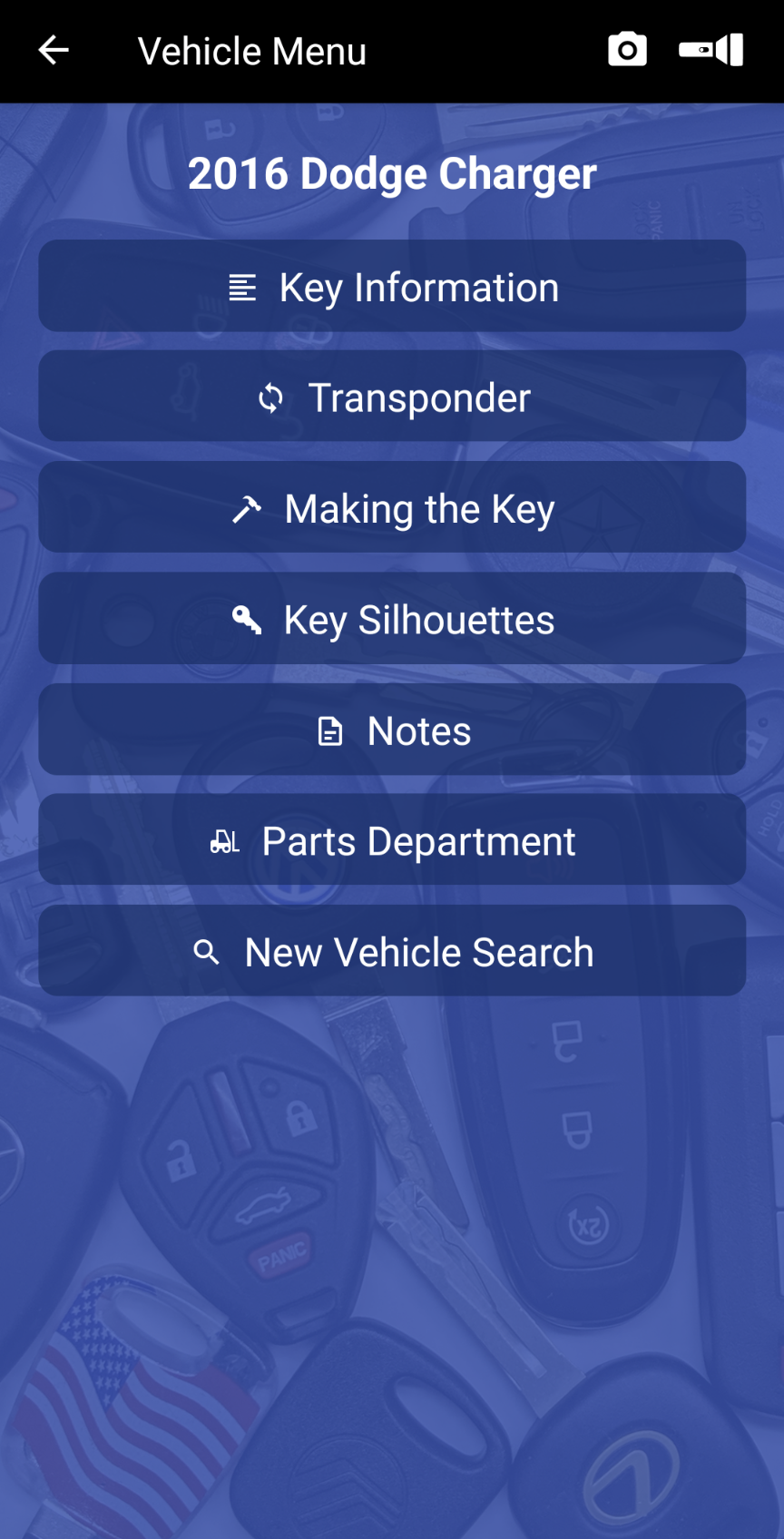This screenshot has width=784, height=1539.
Task: Visit the Parts Department
Action: coord(392,840)
